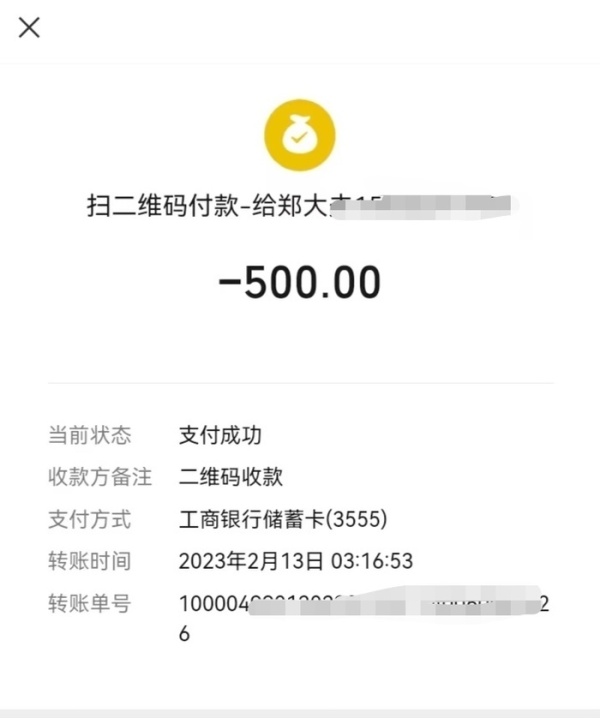Close the payment details page

tap(29, 28)
